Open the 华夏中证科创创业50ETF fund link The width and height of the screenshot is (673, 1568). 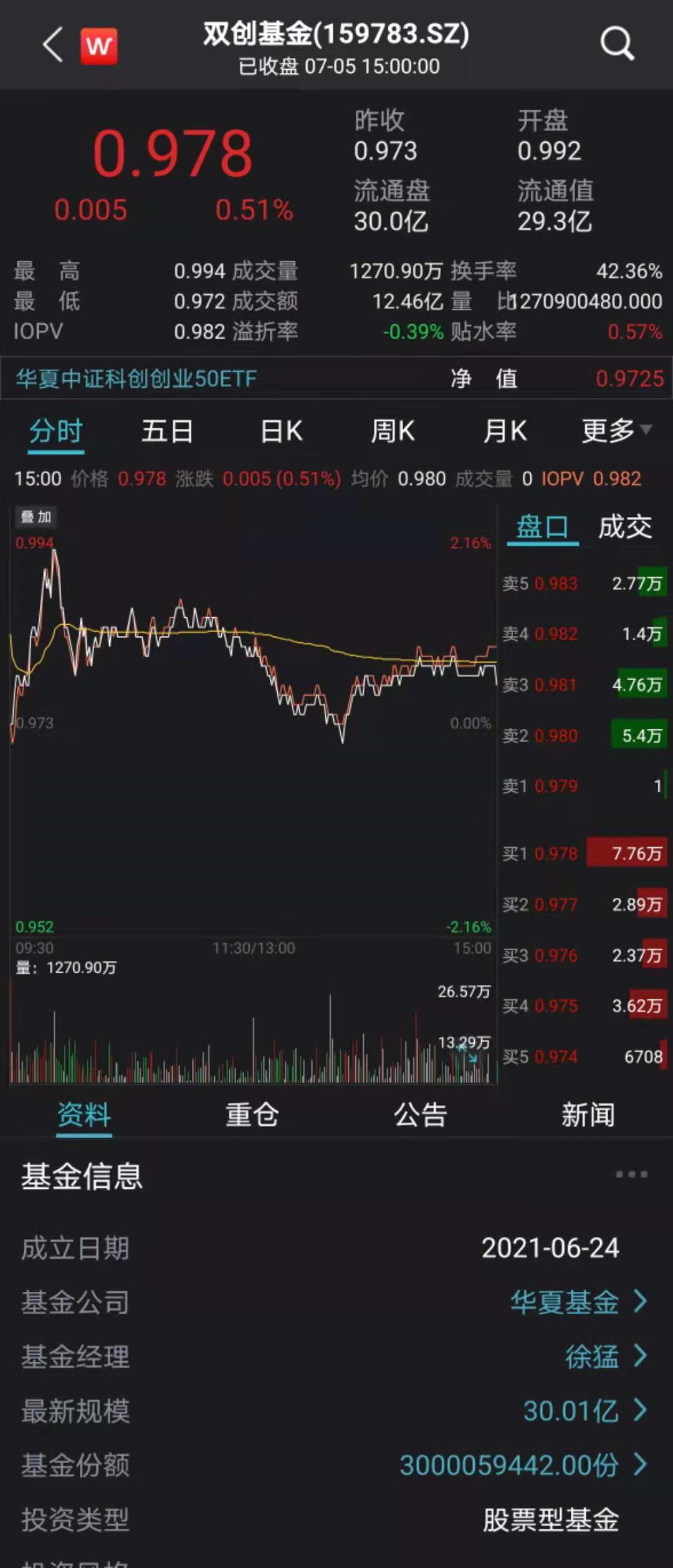pos(133,378)
